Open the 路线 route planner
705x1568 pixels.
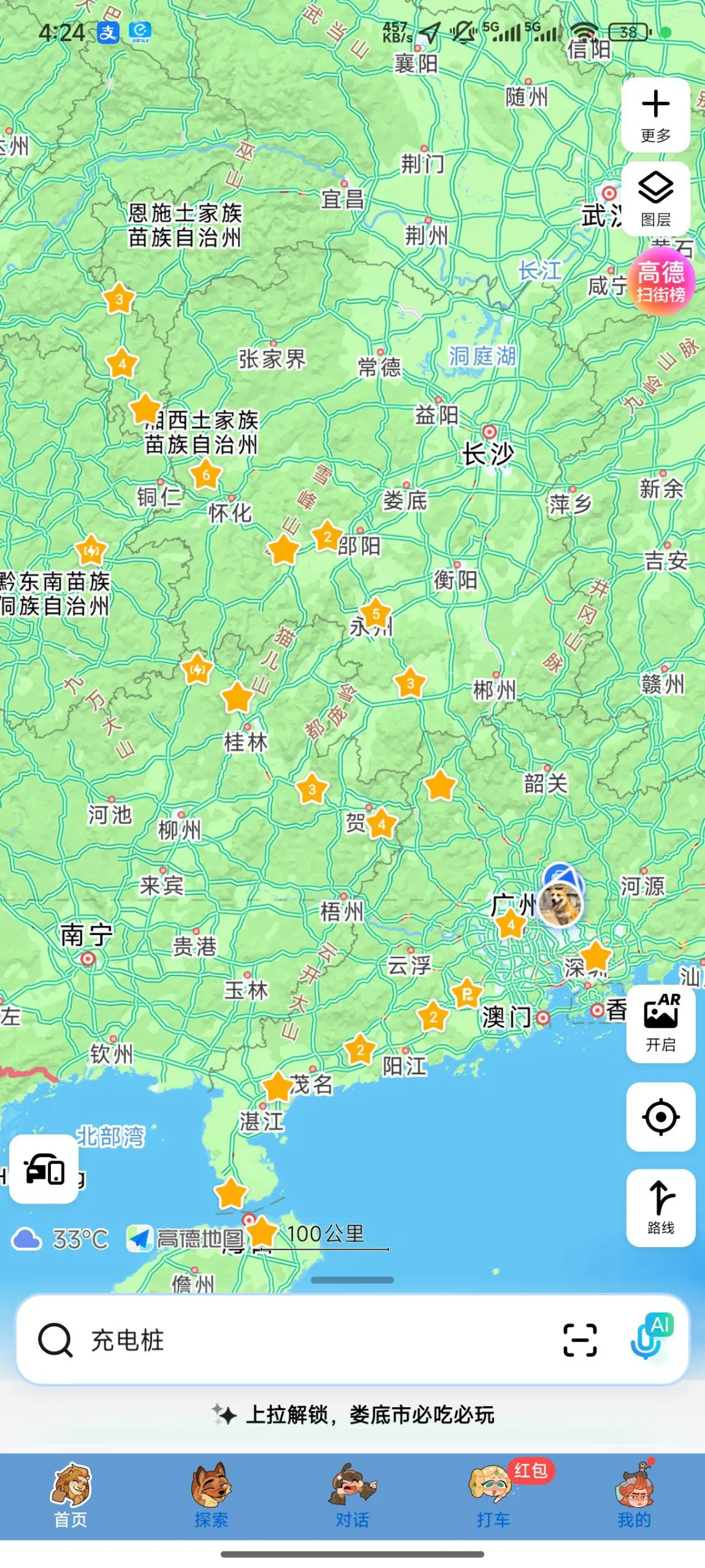tap(660, 1208)
